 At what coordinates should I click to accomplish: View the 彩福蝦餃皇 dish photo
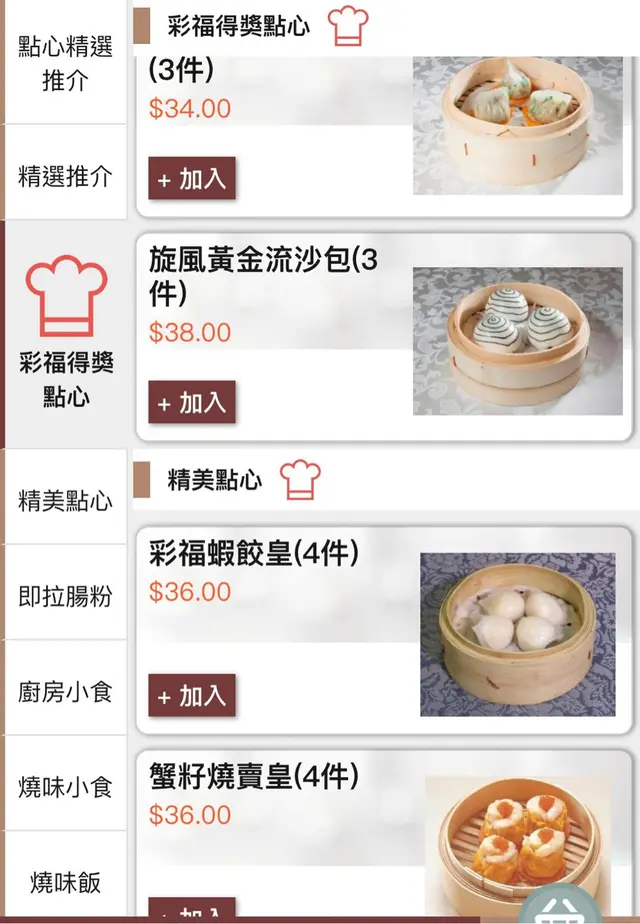pos(517,634)
